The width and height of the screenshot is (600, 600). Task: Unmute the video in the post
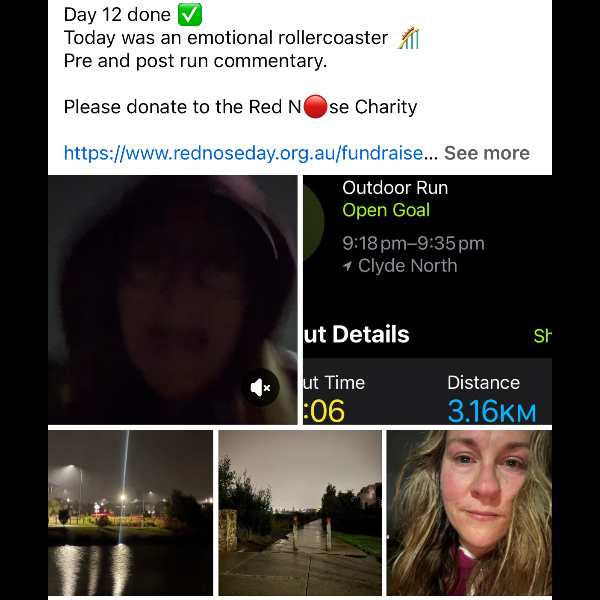click(x=261, y=388)
